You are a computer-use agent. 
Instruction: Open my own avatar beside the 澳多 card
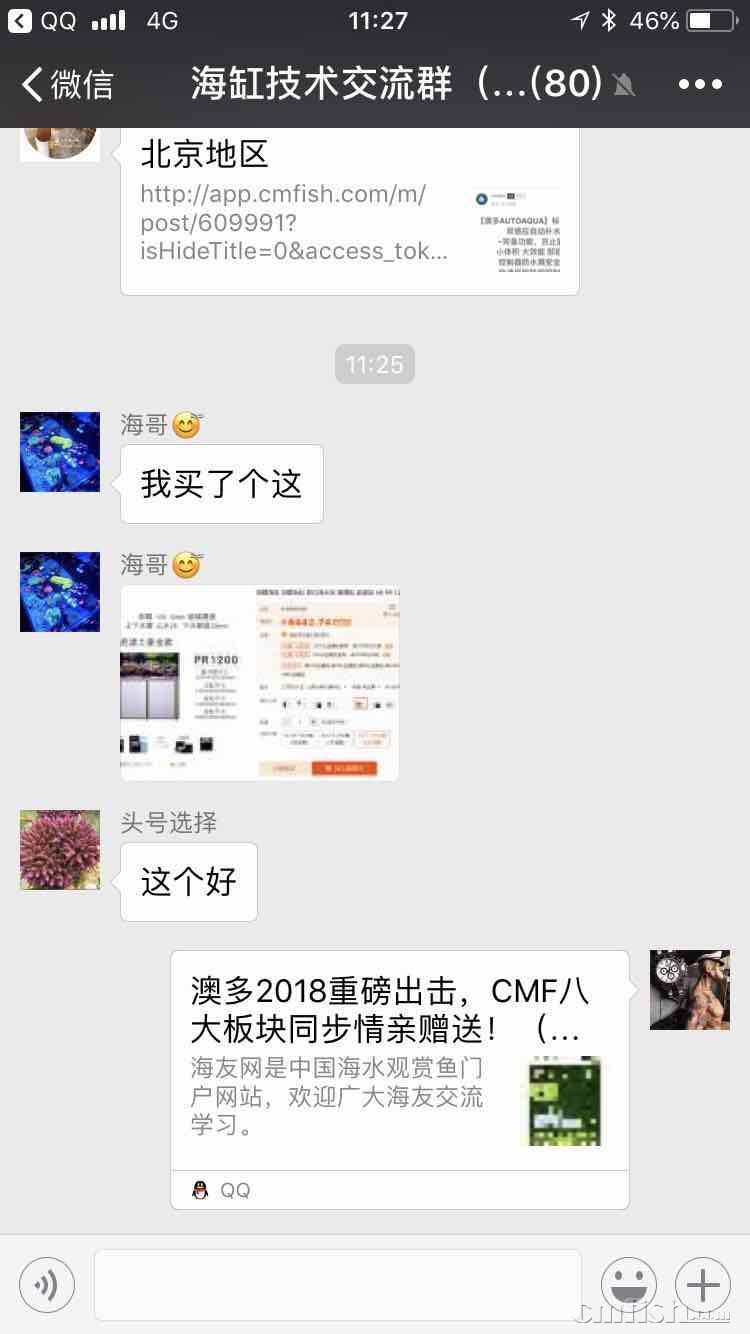point(690,990)
